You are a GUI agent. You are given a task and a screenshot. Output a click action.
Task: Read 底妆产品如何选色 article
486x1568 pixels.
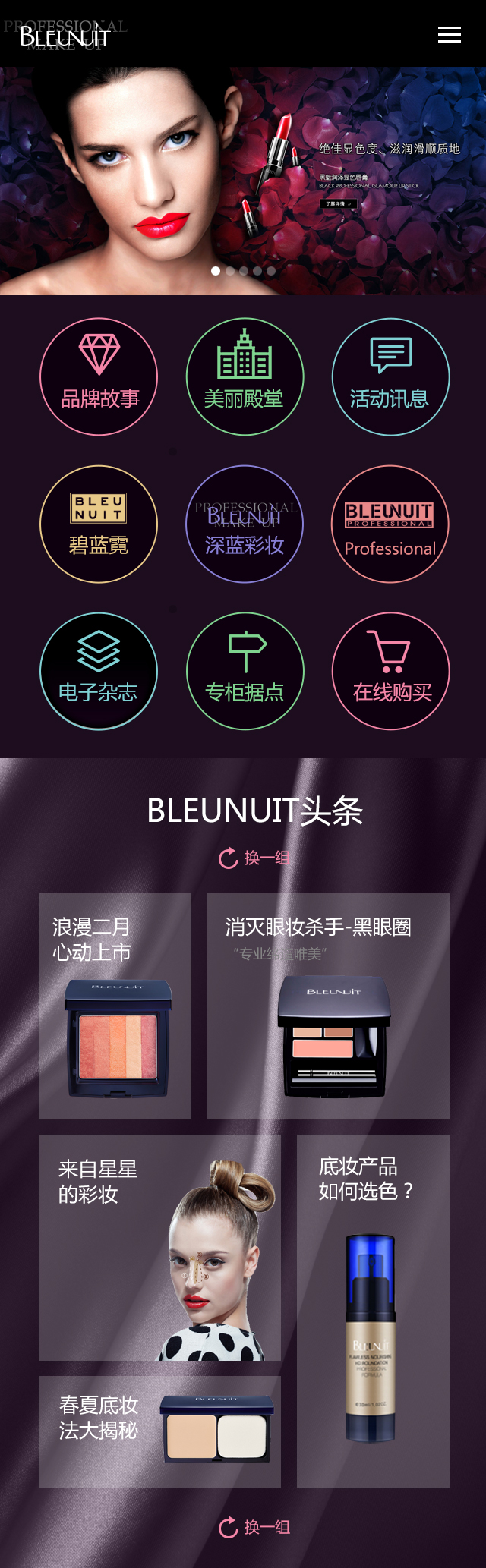point(373,1311)
